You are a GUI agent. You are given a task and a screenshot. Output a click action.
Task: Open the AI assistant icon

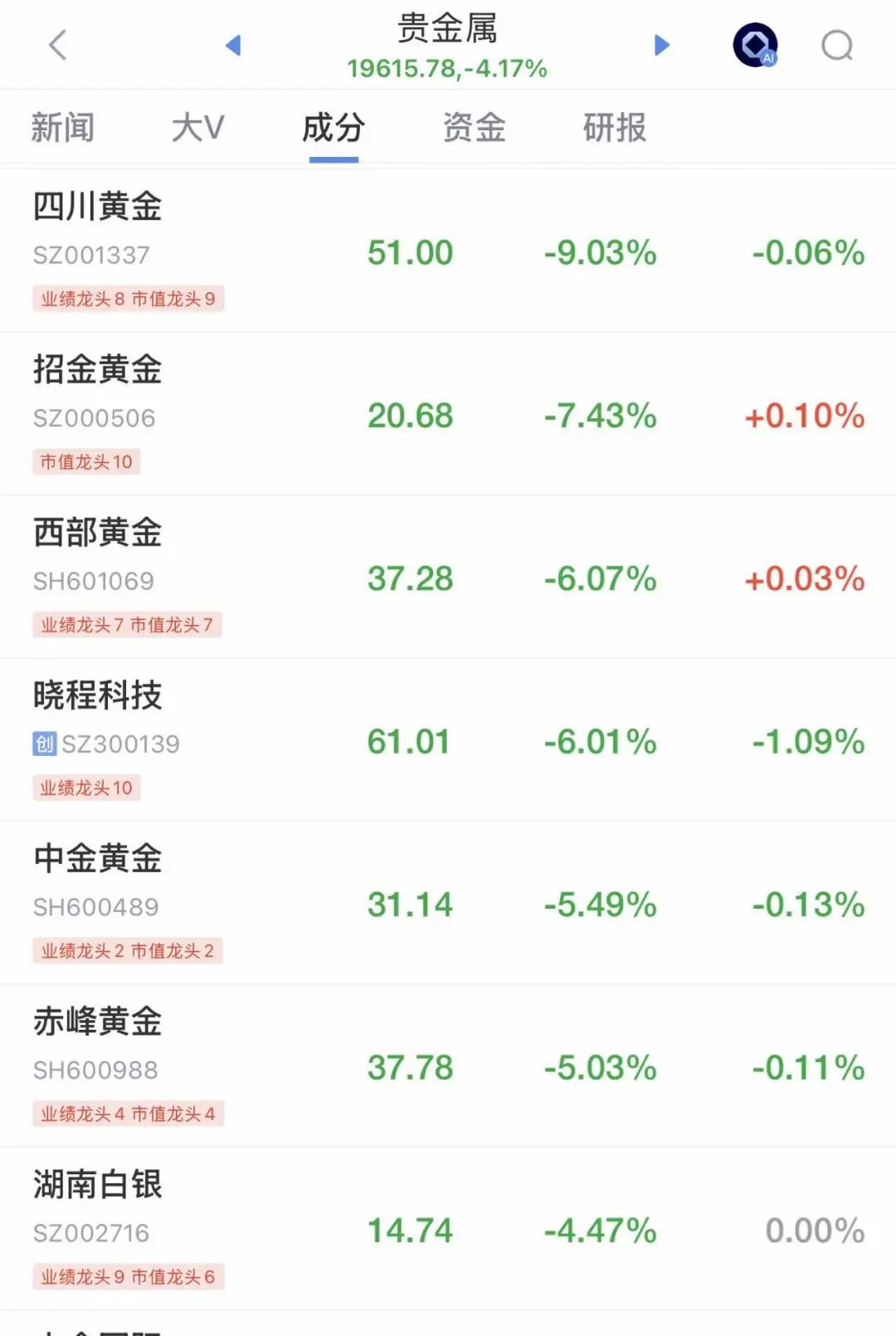pyautogui.click(x=755, y=45)
